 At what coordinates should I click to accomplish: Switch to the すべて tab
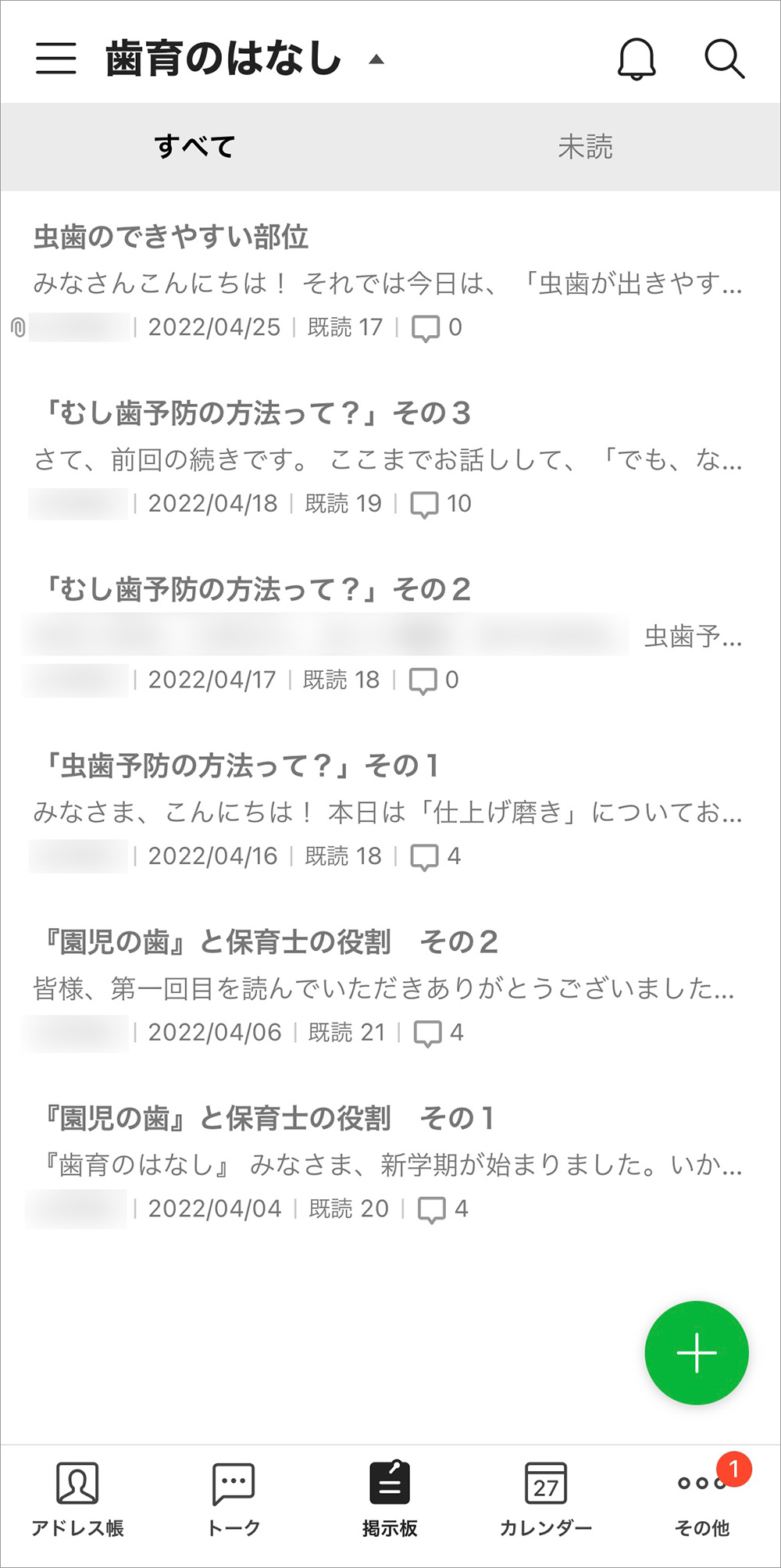pyautogui.click(x=195, y=147)
